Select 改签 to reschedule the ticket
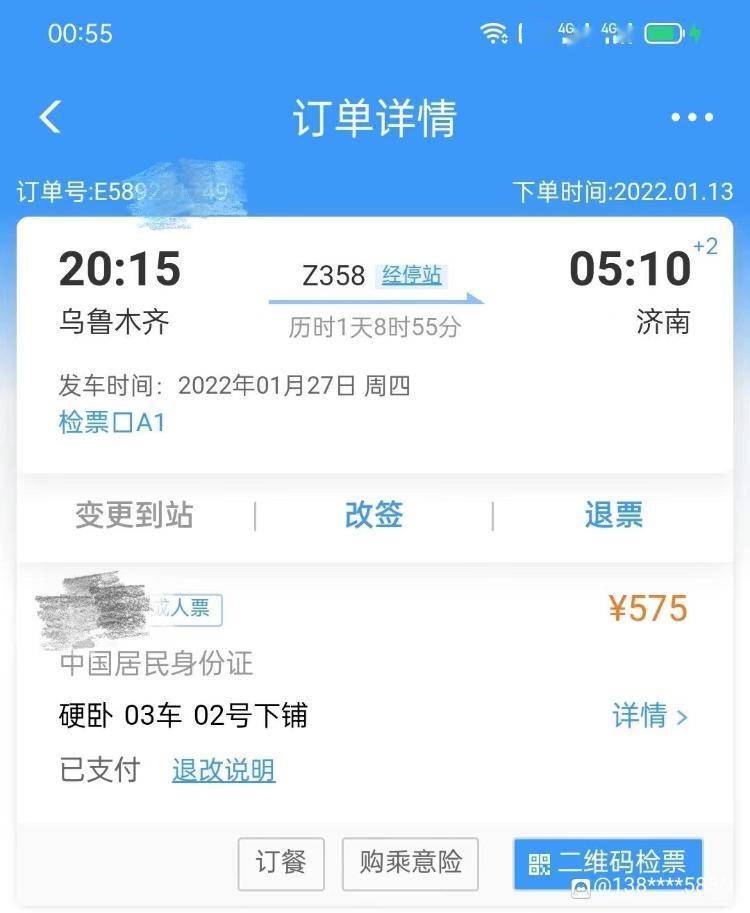This screenshot has height=913, width=750. 374,515
